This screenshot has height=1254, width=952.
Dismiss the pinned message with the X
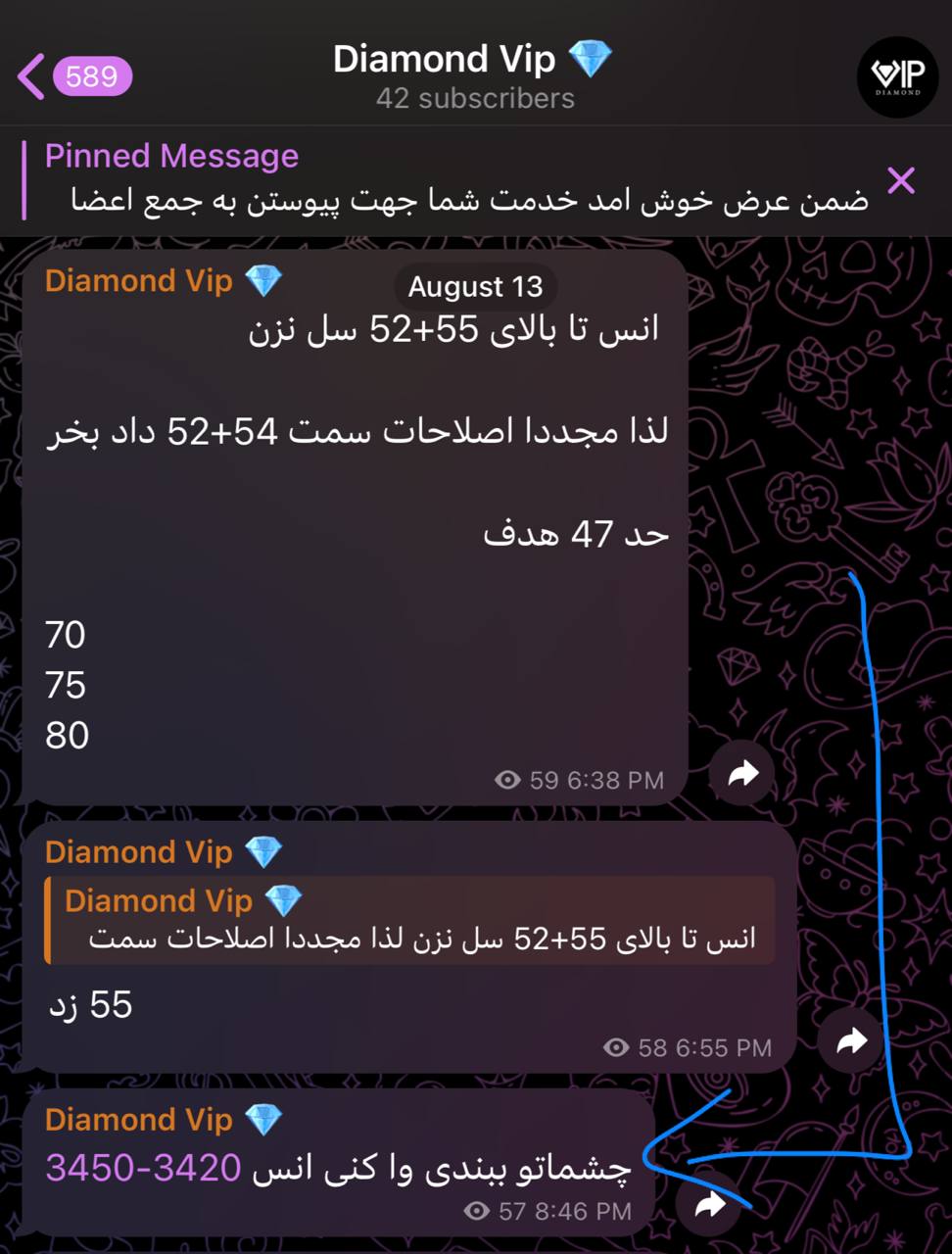click(900, 180)
